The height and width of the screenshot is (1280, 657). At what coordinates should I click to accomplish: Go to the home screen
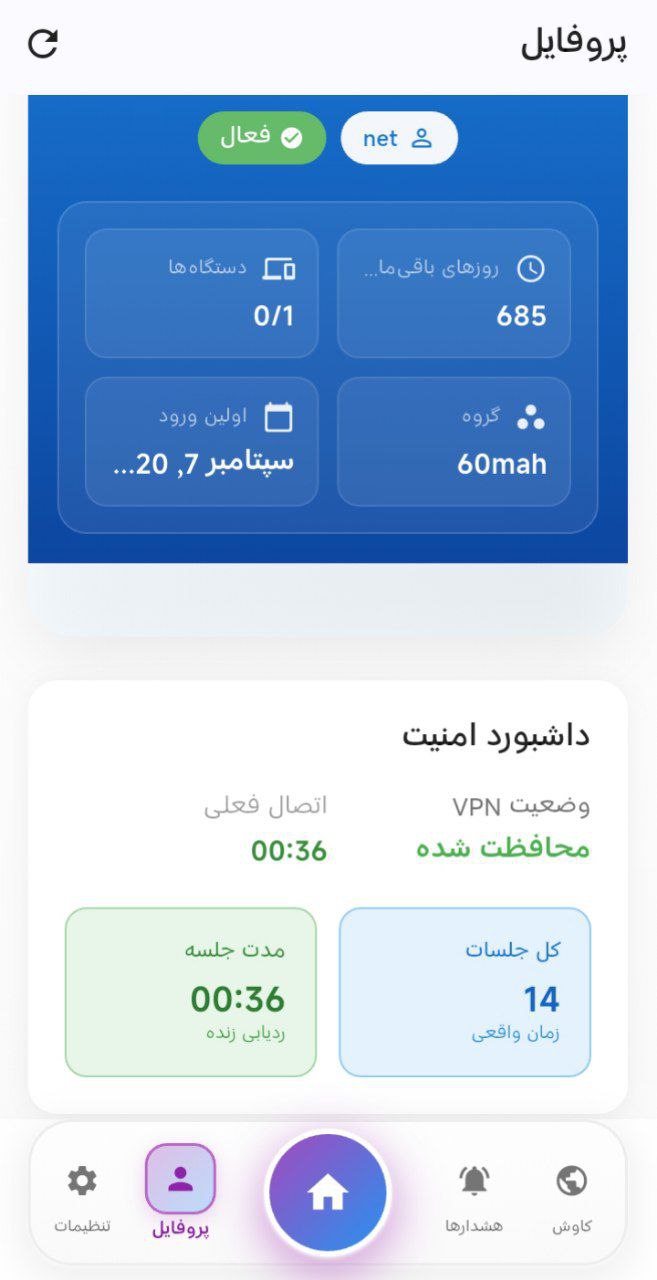pyautogui.click(x=328, y=1193)
